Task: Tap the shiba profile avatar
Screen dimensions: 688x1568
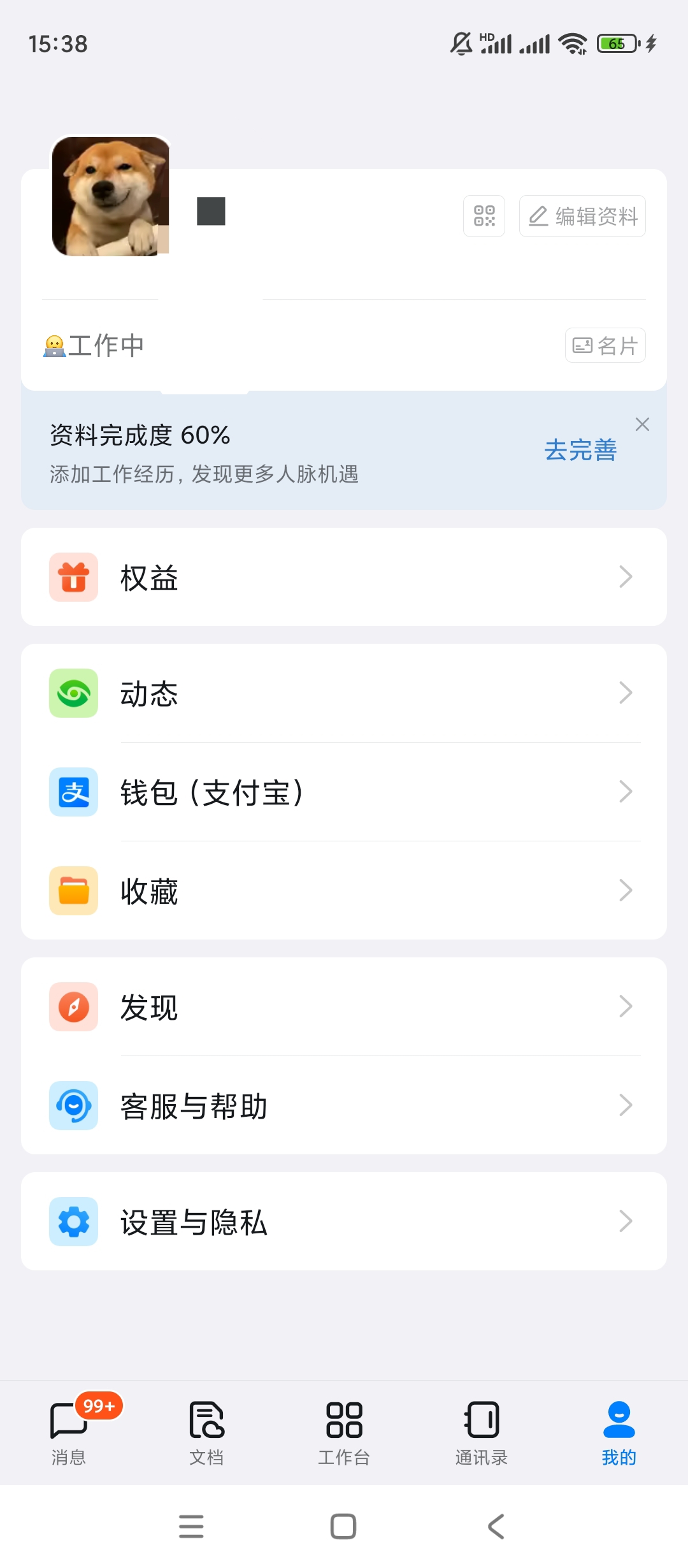Action: click(x=111, y=196)
